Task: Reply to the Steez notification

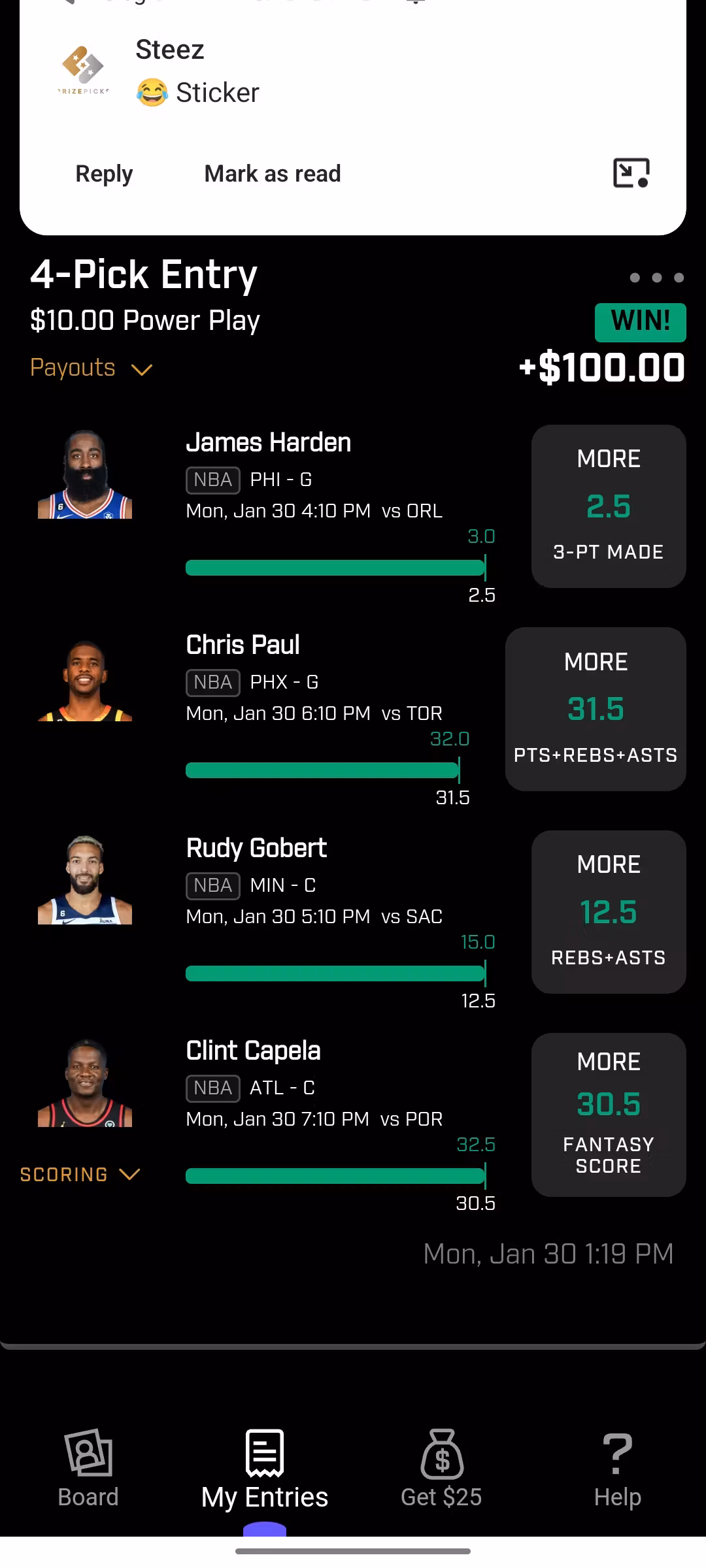Action: click(104, 174)
